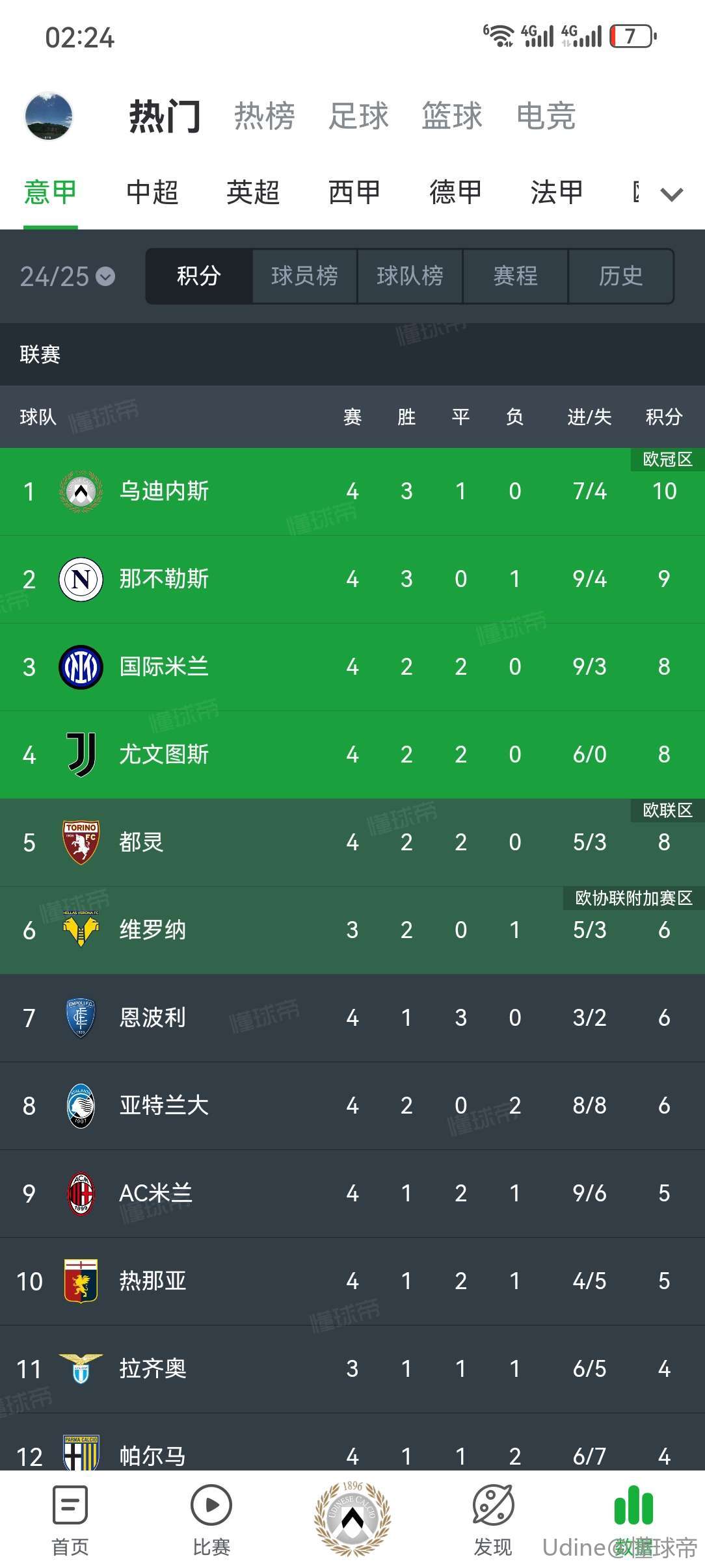Open the profile avatar
Screen dimensions: 705x1568
[49, 116]
